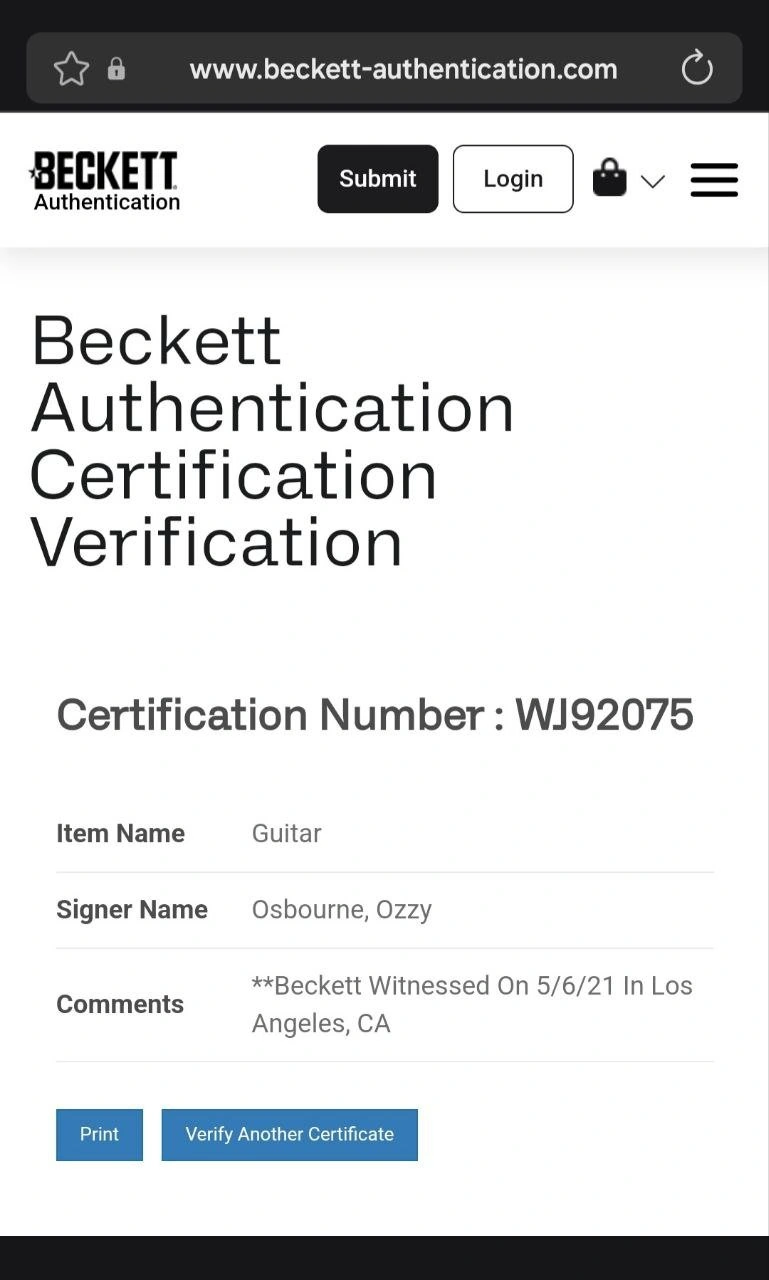The height and width of the screenshot is (1280, 769).
Task: Tap the browser address bar URL
Action: coord(403,69)
